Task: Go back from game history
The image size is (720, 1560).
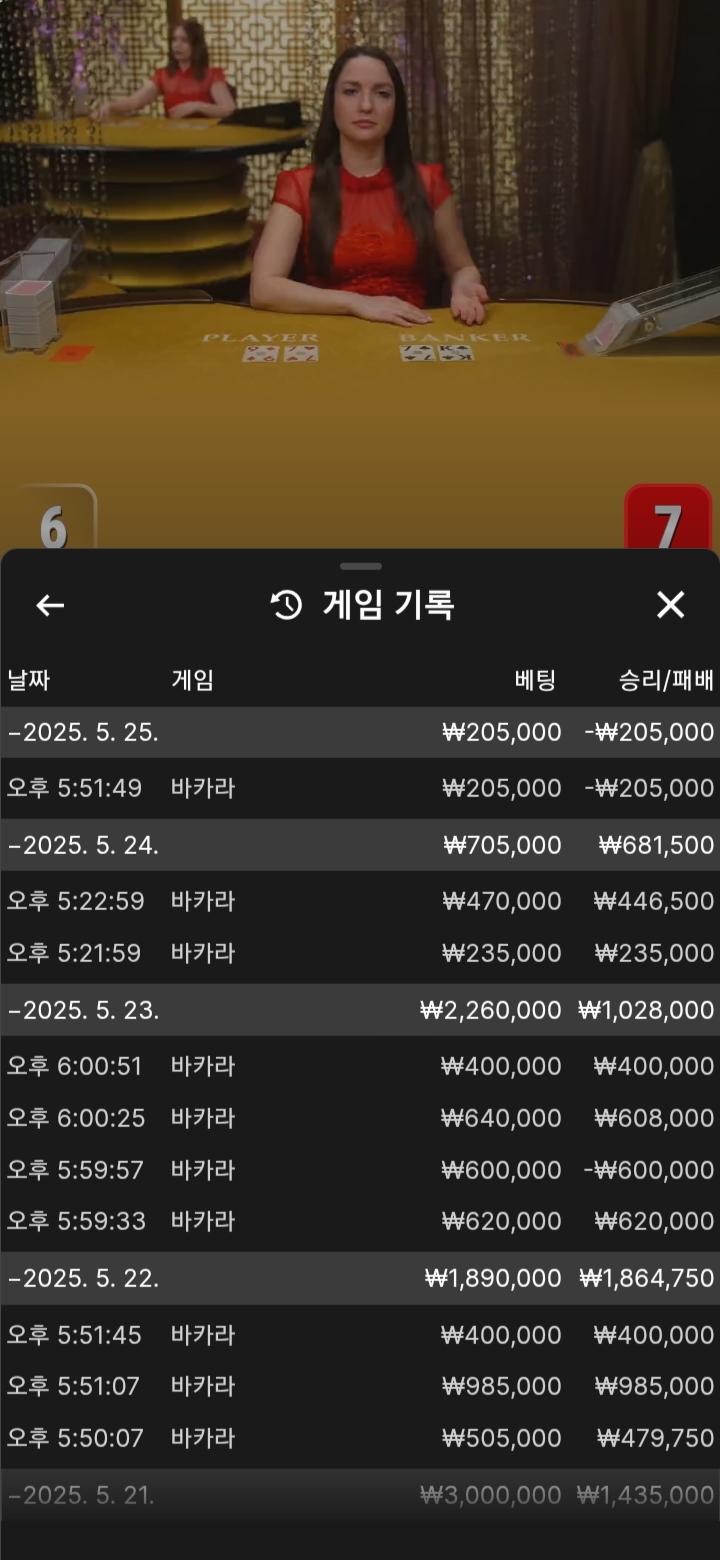Action: click(50, 605)
